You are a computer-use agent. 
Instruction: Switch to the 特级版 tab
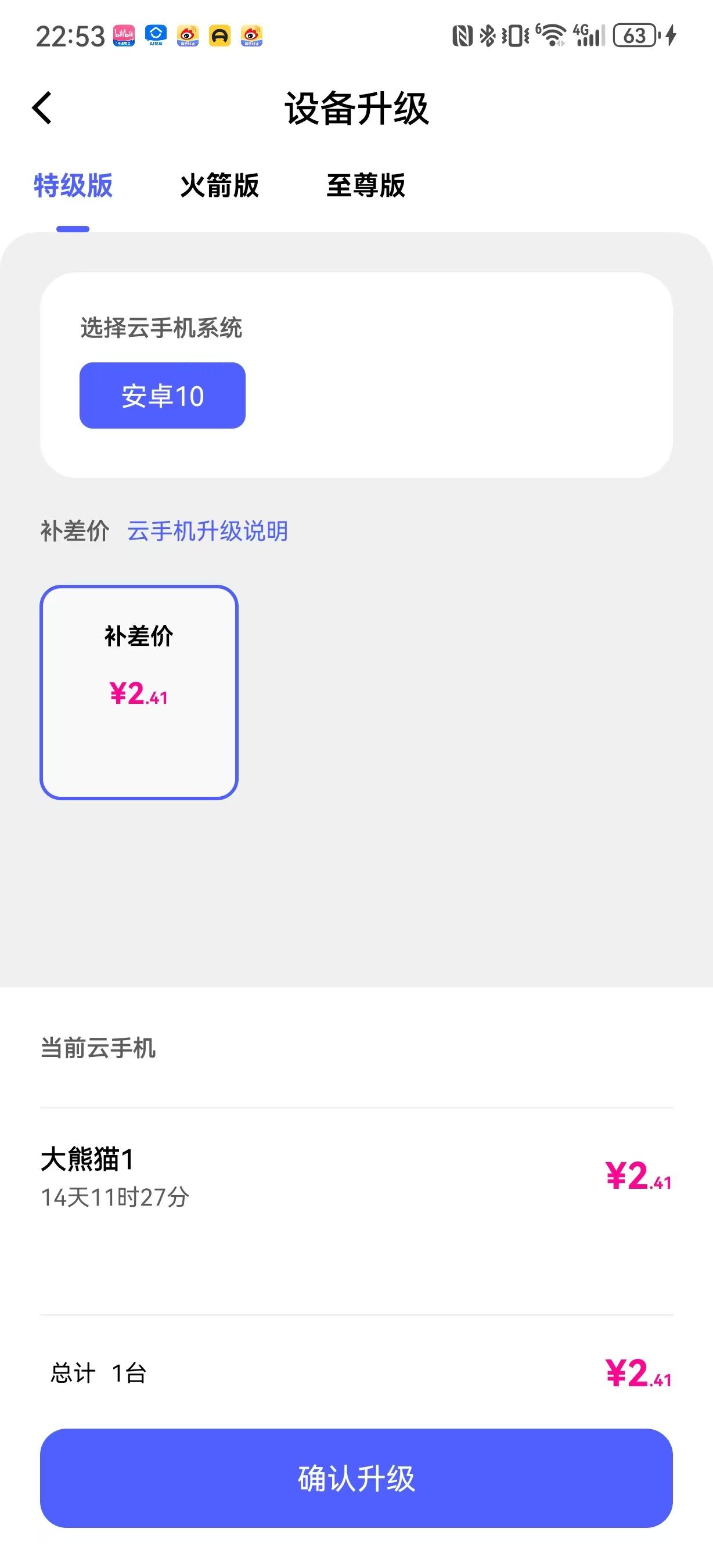coord(73,185)
